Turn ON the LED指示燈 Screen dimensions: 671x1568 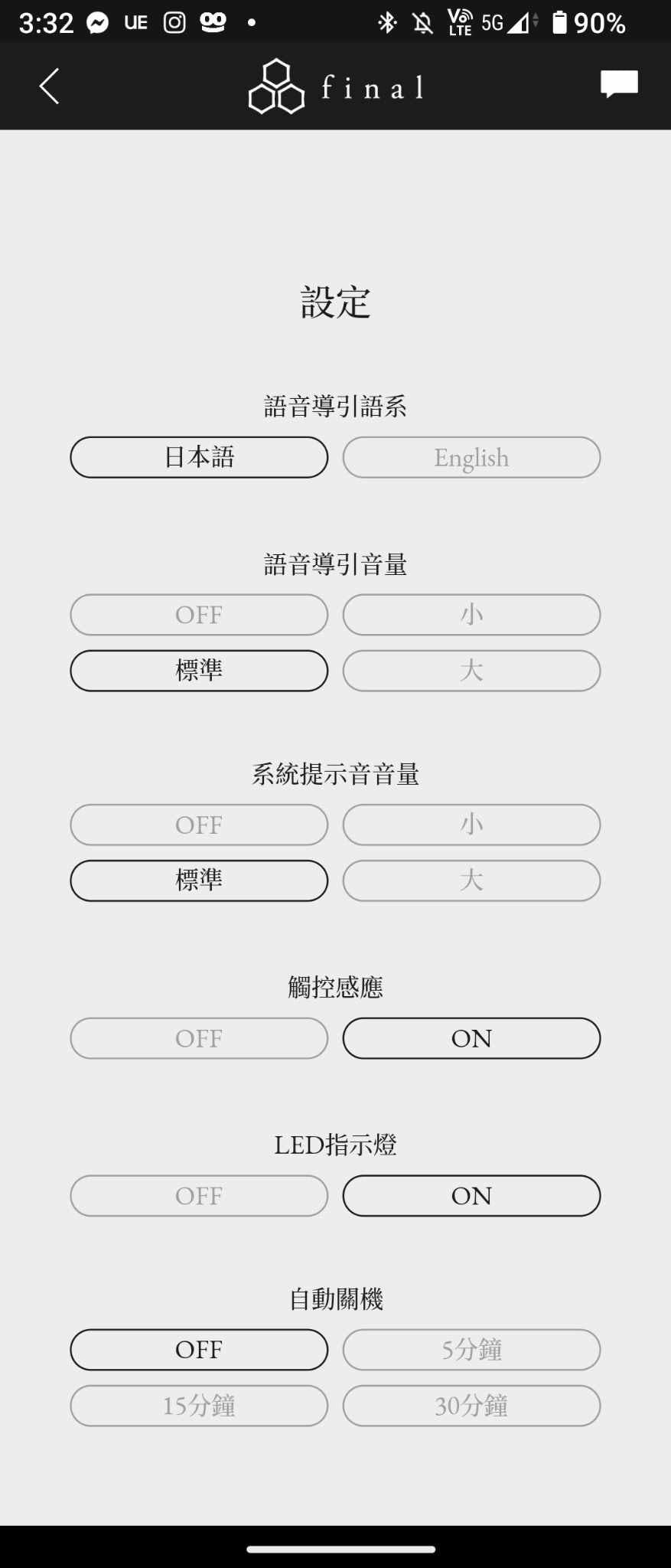tap(471, 1196)
